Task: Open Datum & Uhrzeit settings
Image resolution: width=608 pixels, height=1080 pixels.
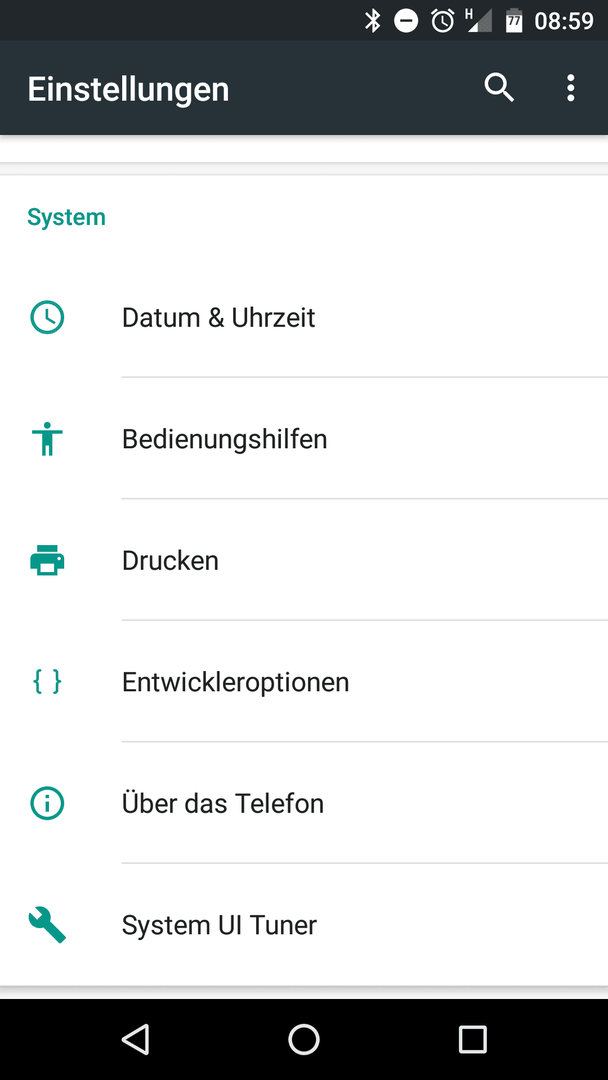Action: 304,318
